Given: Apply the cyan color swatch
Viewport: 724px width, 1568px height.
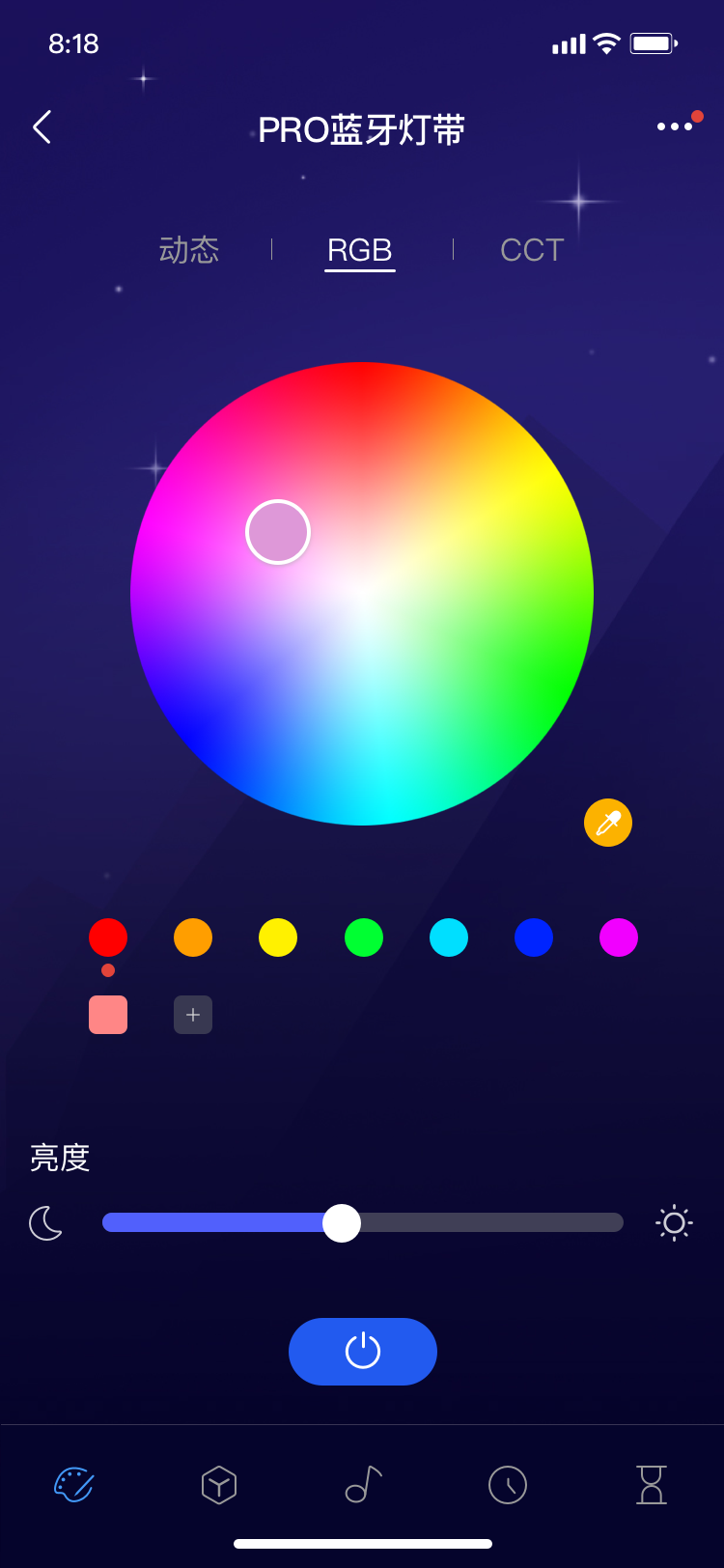Looking at the screenshot, I should tap(449, 938).
